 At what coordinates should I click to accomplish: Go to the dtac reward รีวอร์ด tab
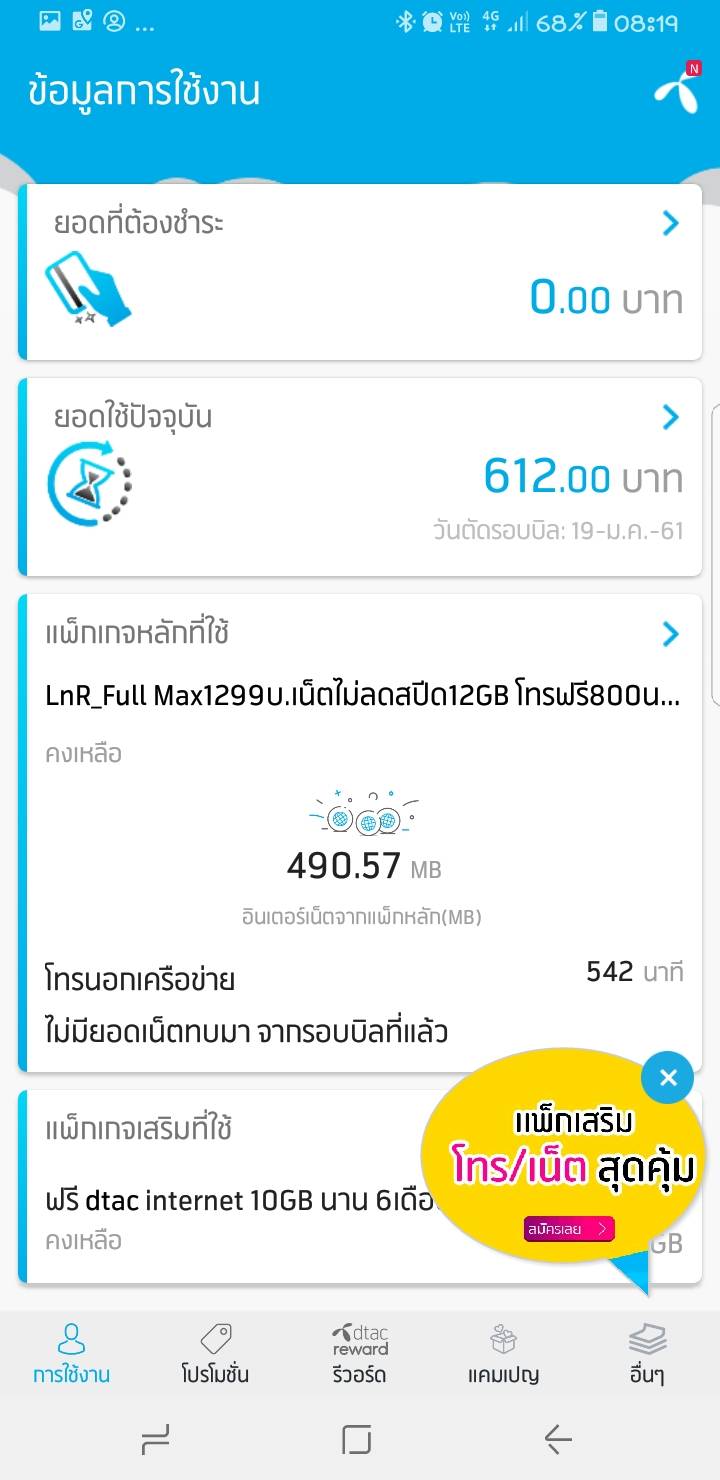[360, 1353]
